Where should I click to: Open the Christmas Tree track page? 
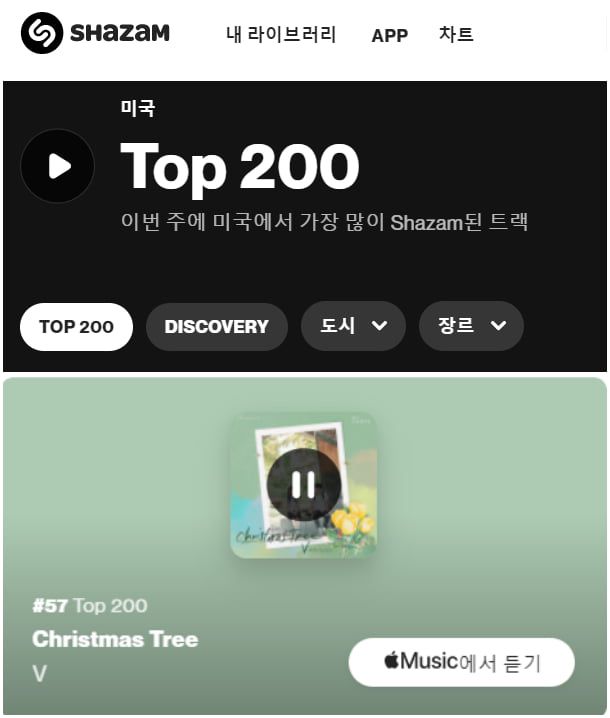tap(115, 639)
